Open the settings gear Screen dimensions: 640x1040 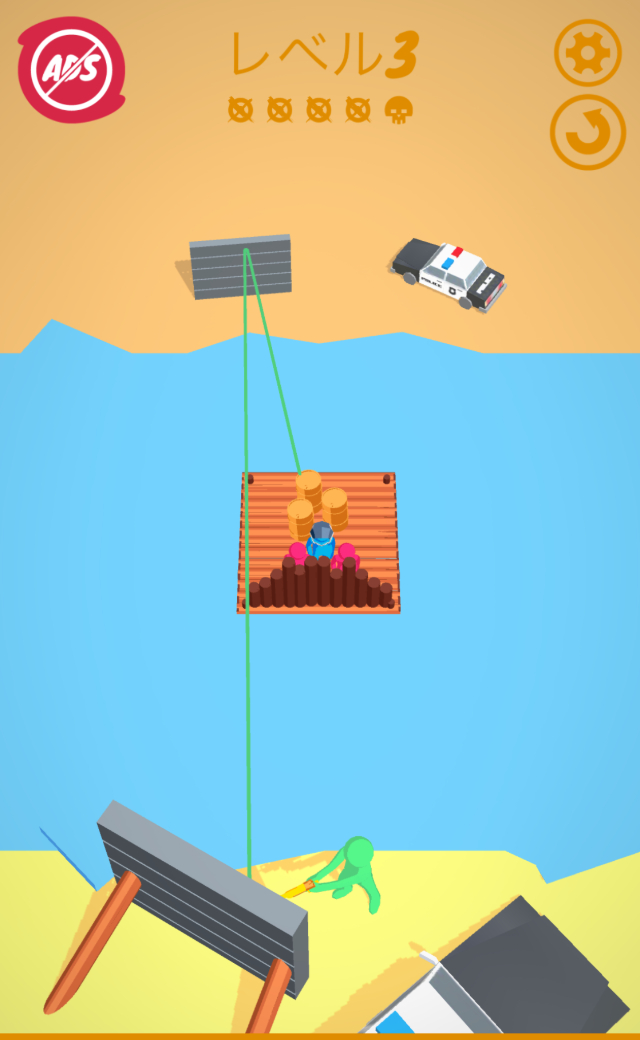587,52
